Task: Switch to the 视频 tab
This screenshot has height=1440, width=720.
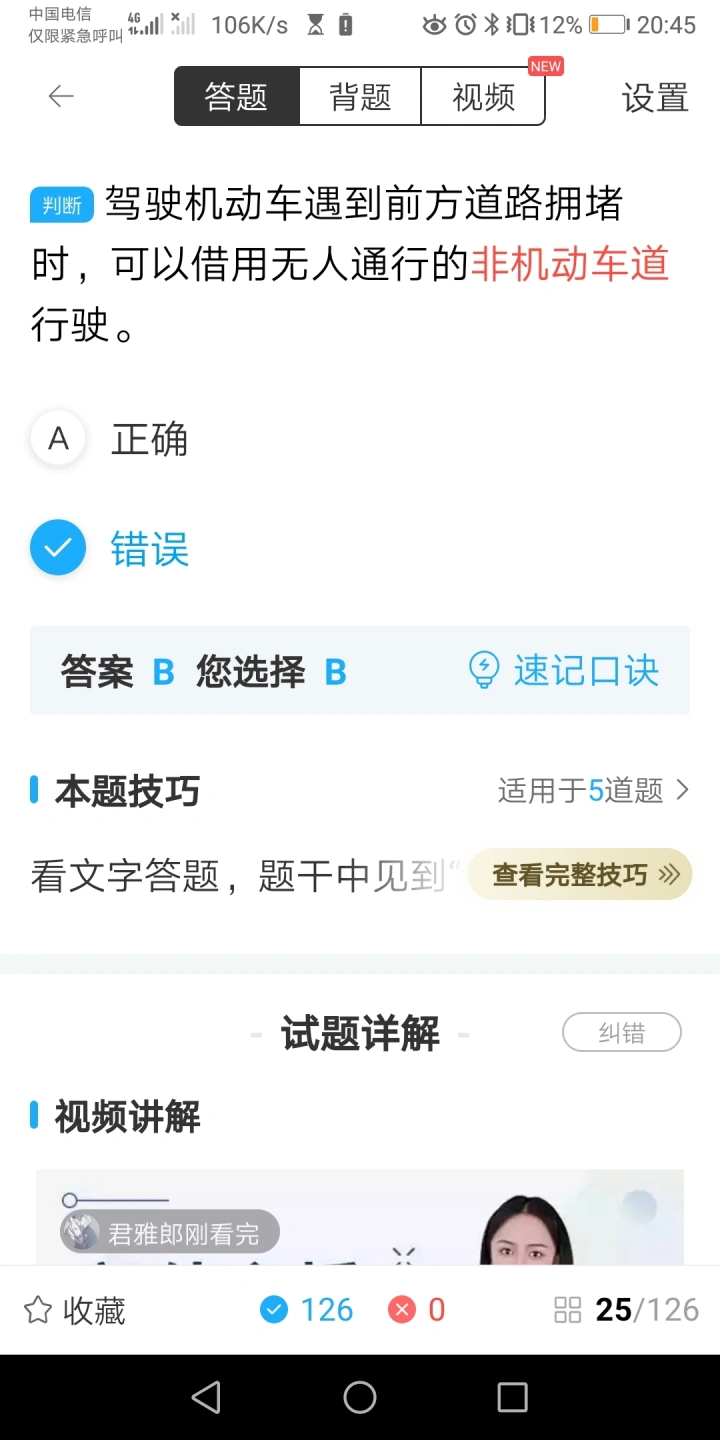Action: tap(483, 97)
